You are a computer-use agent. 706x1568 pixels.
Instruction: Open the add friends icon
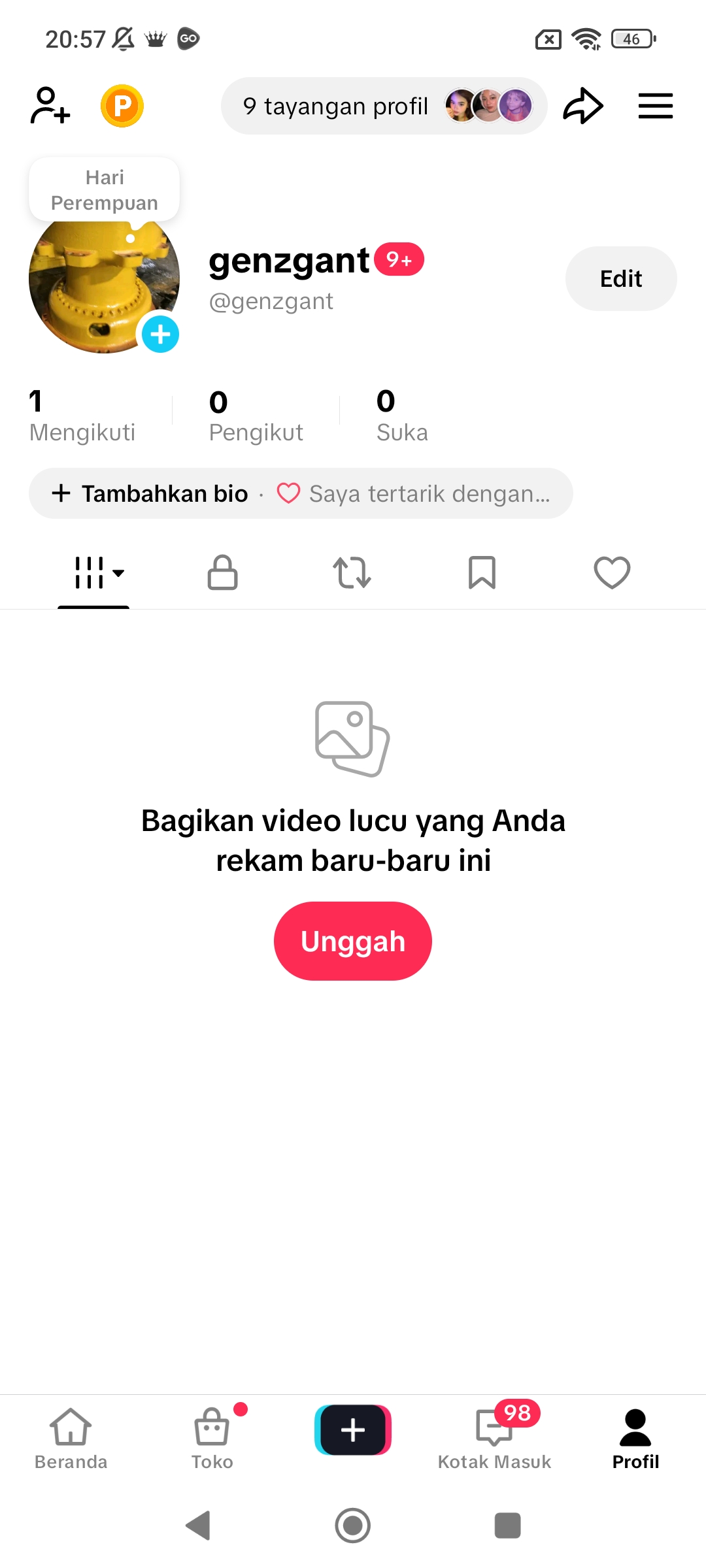point(50,106)
